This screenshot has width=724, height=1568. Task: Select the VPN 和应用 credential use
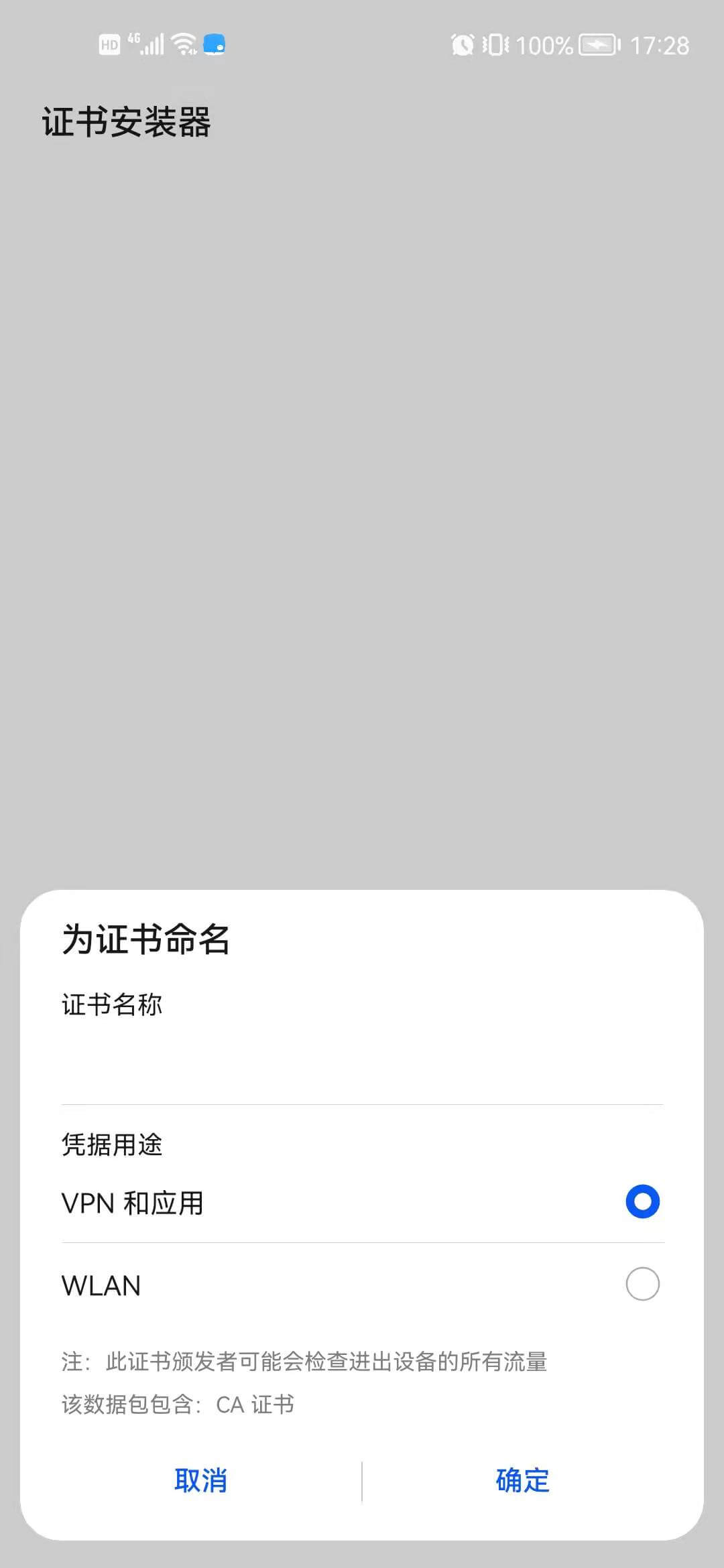pos(642,1201)
